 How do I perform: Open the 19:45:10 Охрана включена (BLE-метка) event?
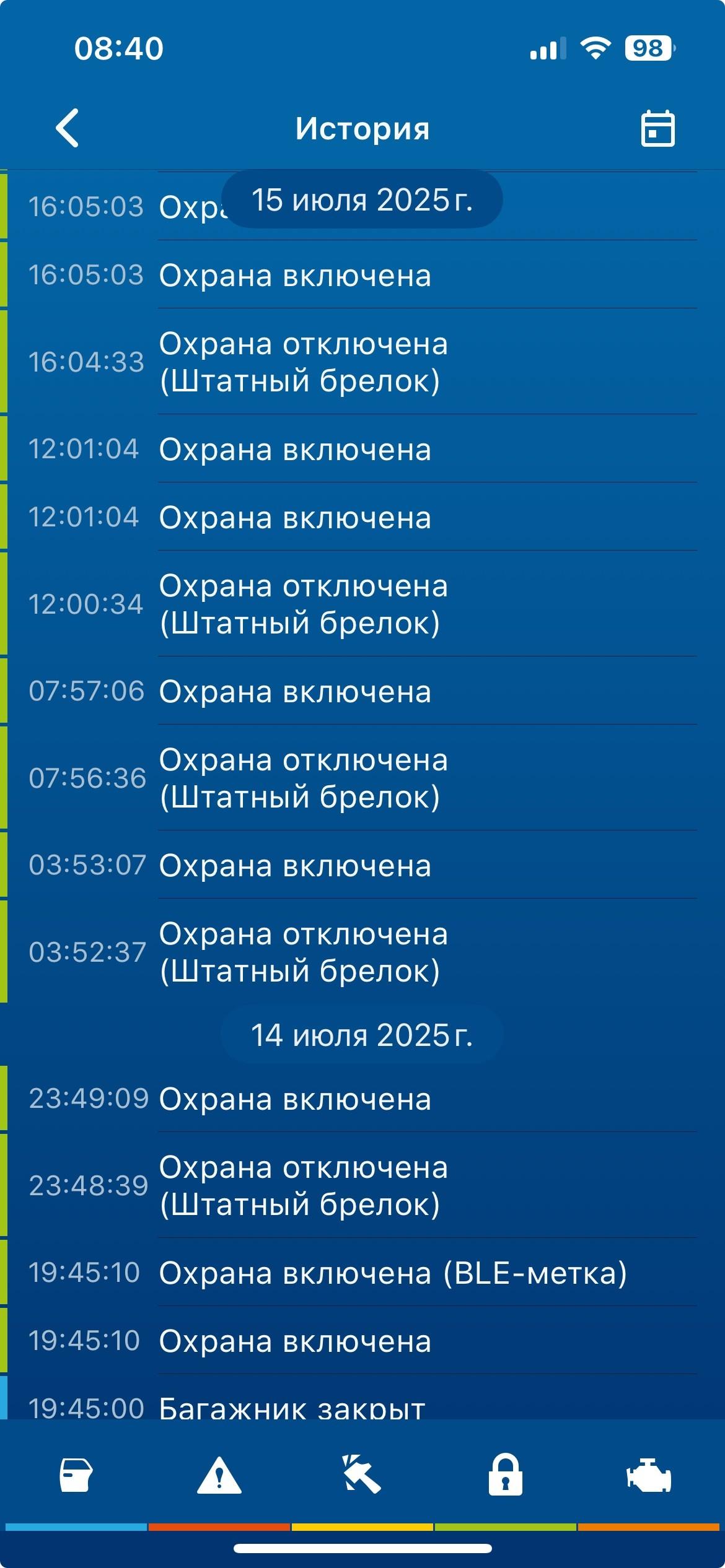[362, 1273]
